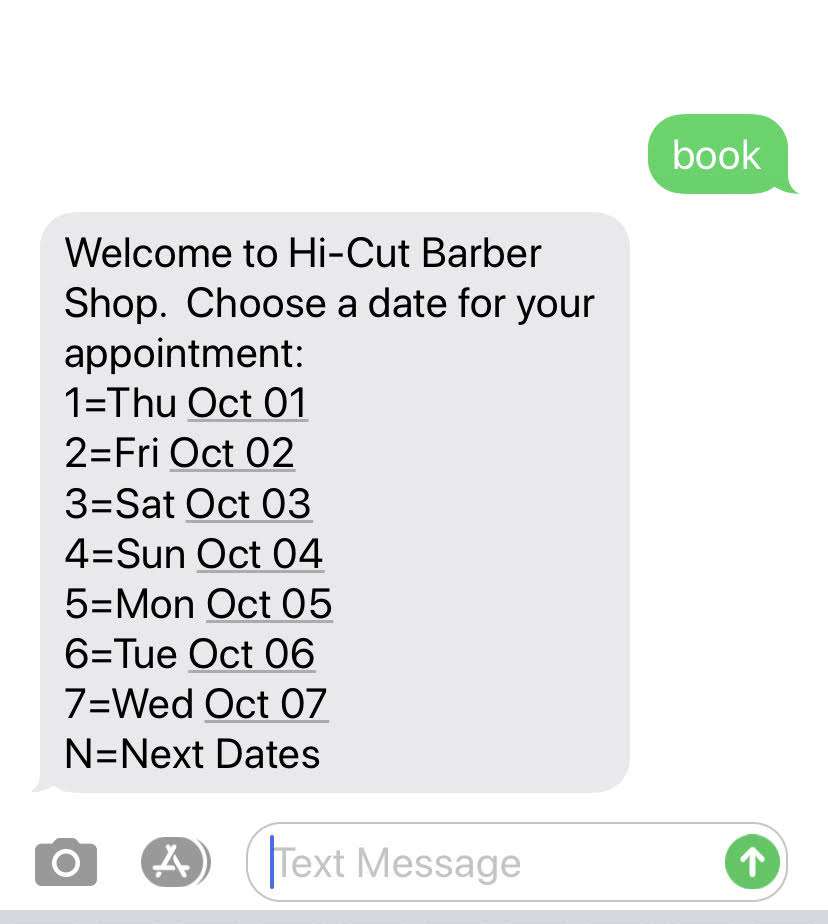Viewport: 828px width, 924px height.
Task: Open the Oct 01 date link
Action: [x=247, y=403]
